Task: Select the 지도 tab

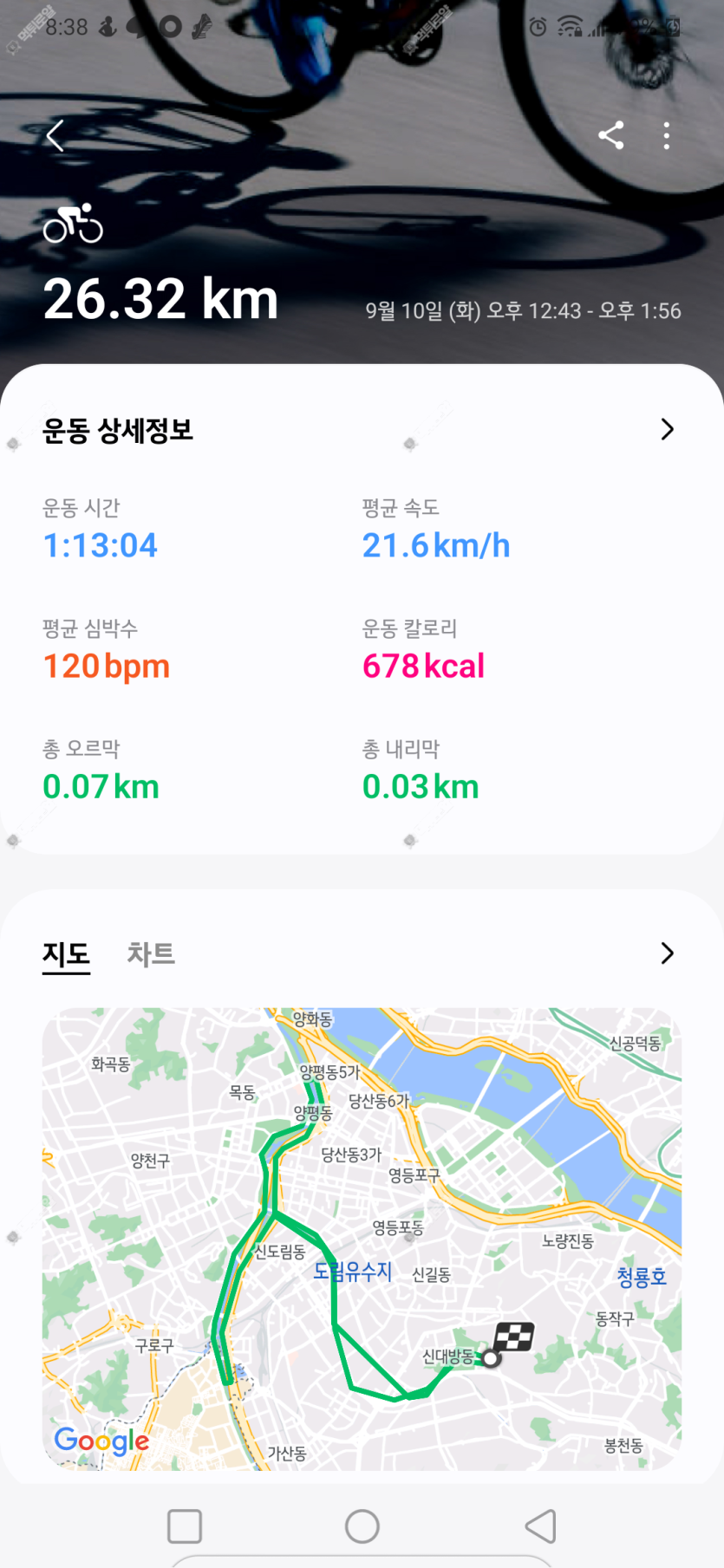Action: tap(67, 953)
